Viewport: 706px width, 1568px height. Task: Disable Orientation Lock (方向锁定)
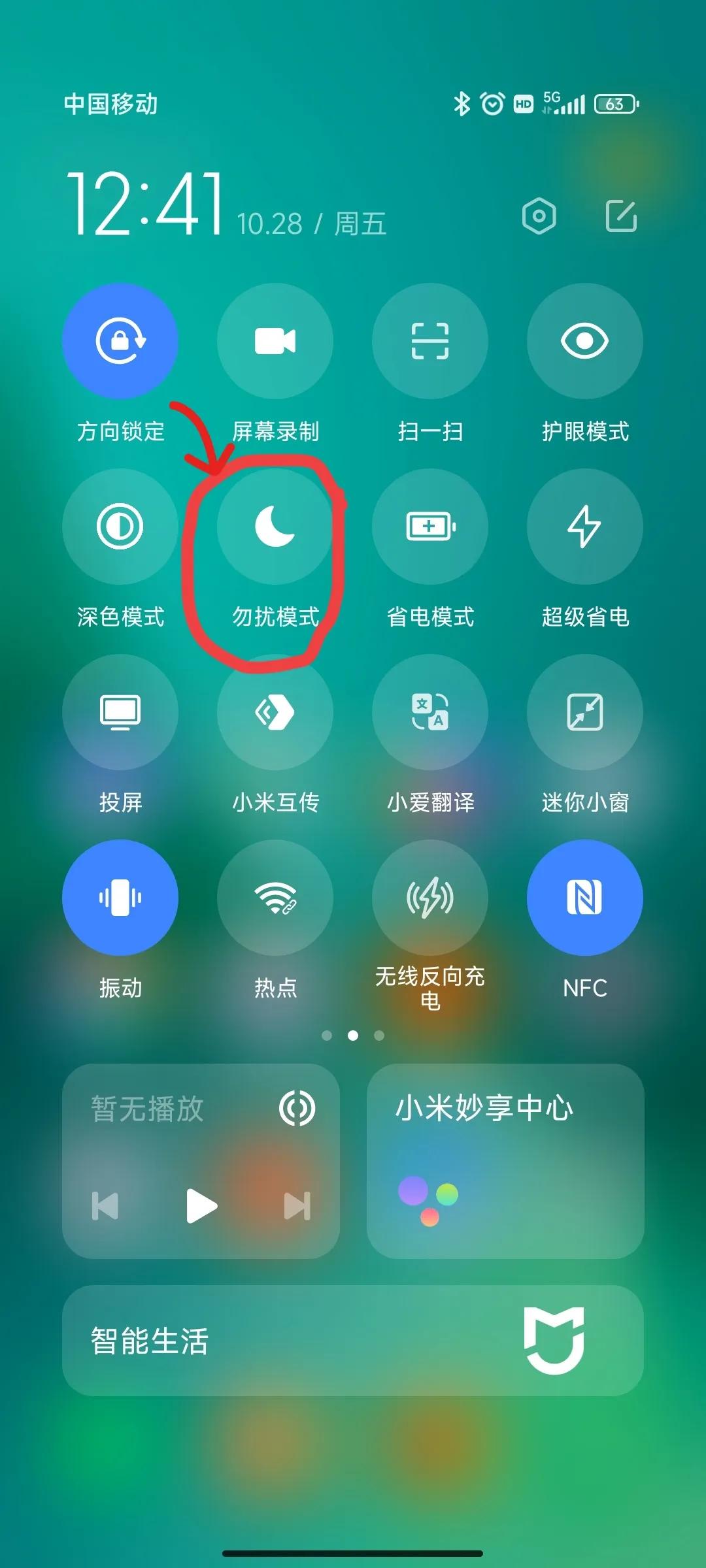click(120, 341)
